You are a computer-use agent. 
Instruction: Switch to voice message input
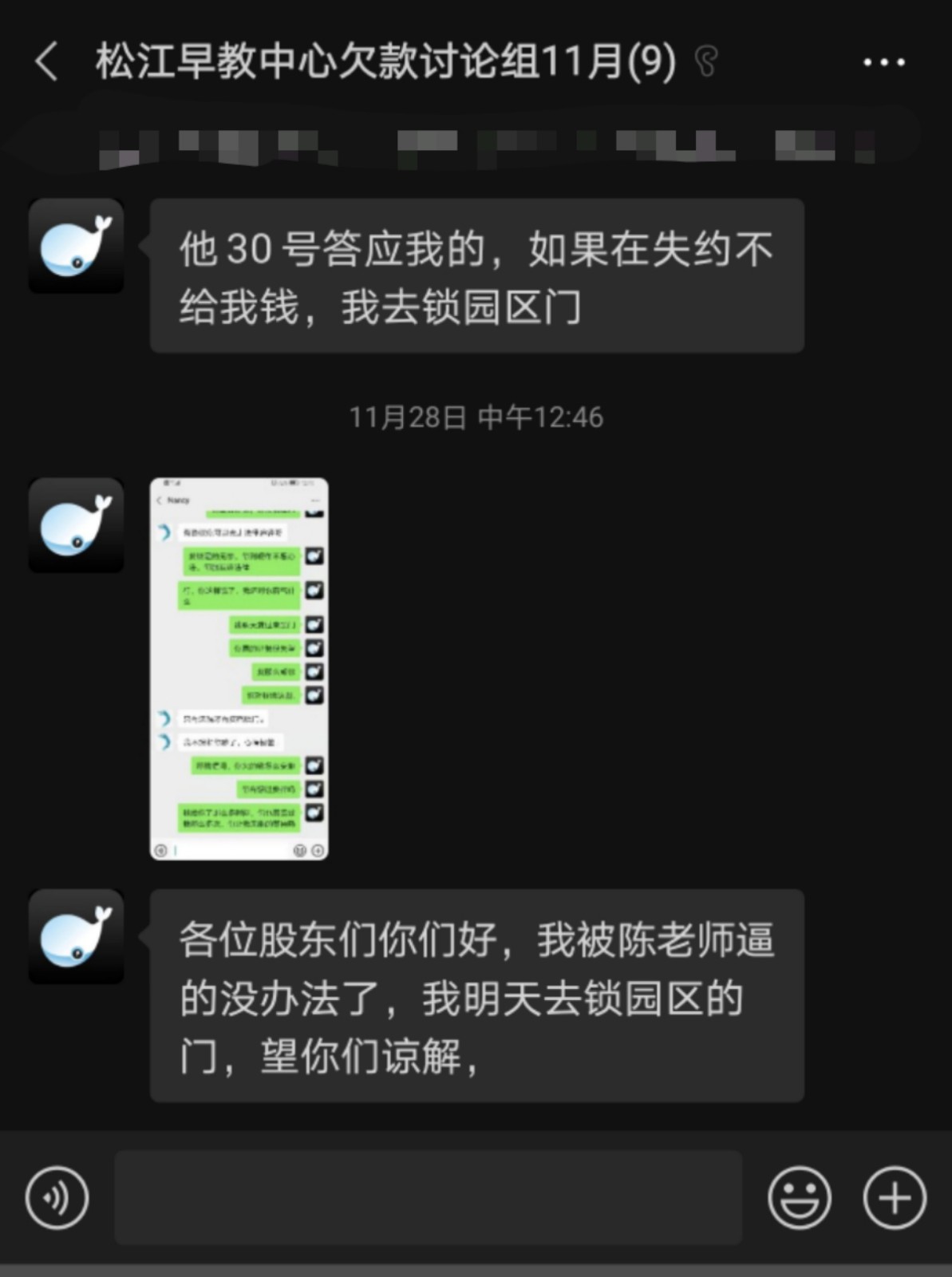57,1197
